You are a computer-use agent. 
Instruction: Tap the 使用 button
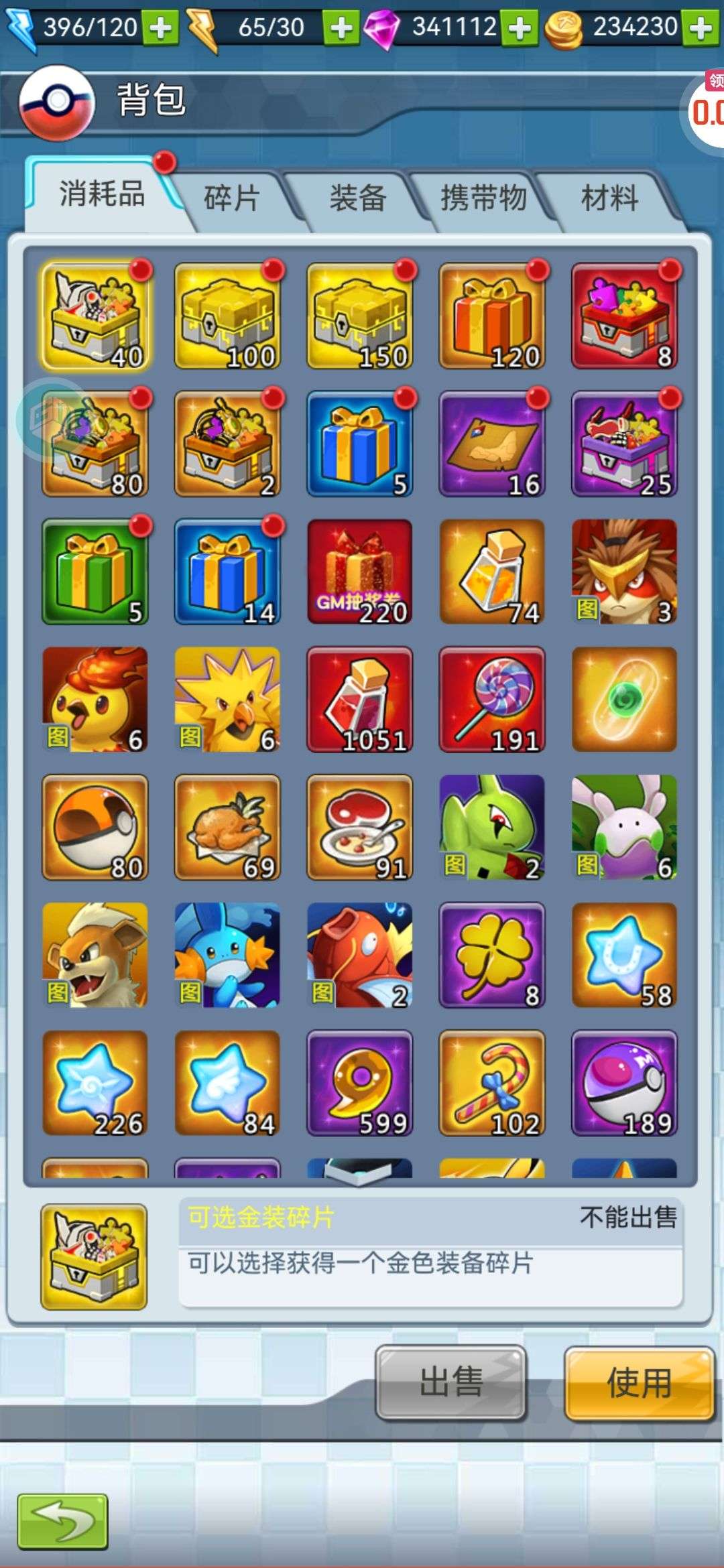pos(639,1382)
